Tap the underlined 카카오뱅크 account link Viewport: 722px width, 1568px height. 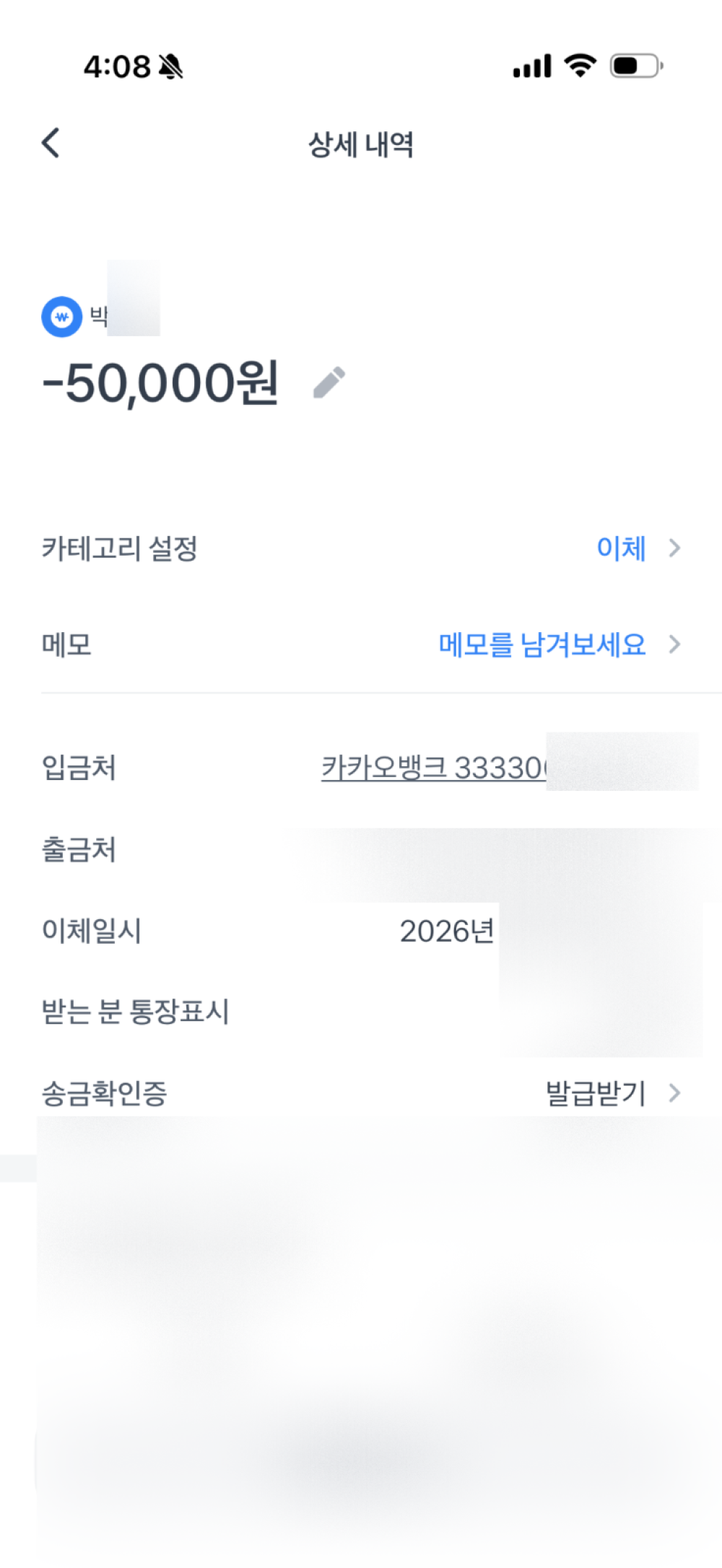pyautogui.click(x=433, y=768)
